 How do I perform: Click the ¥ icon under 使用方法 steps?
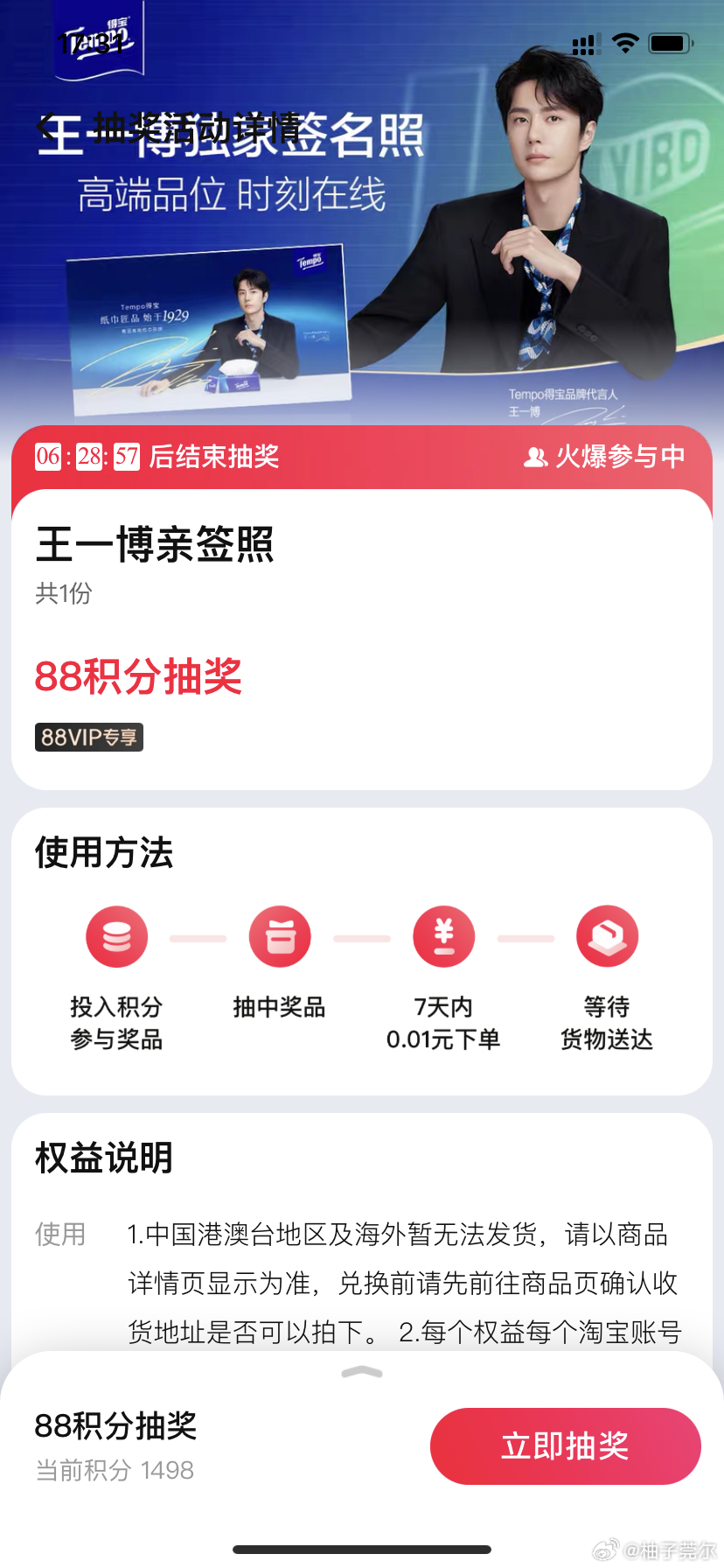[x=443, y=935]
